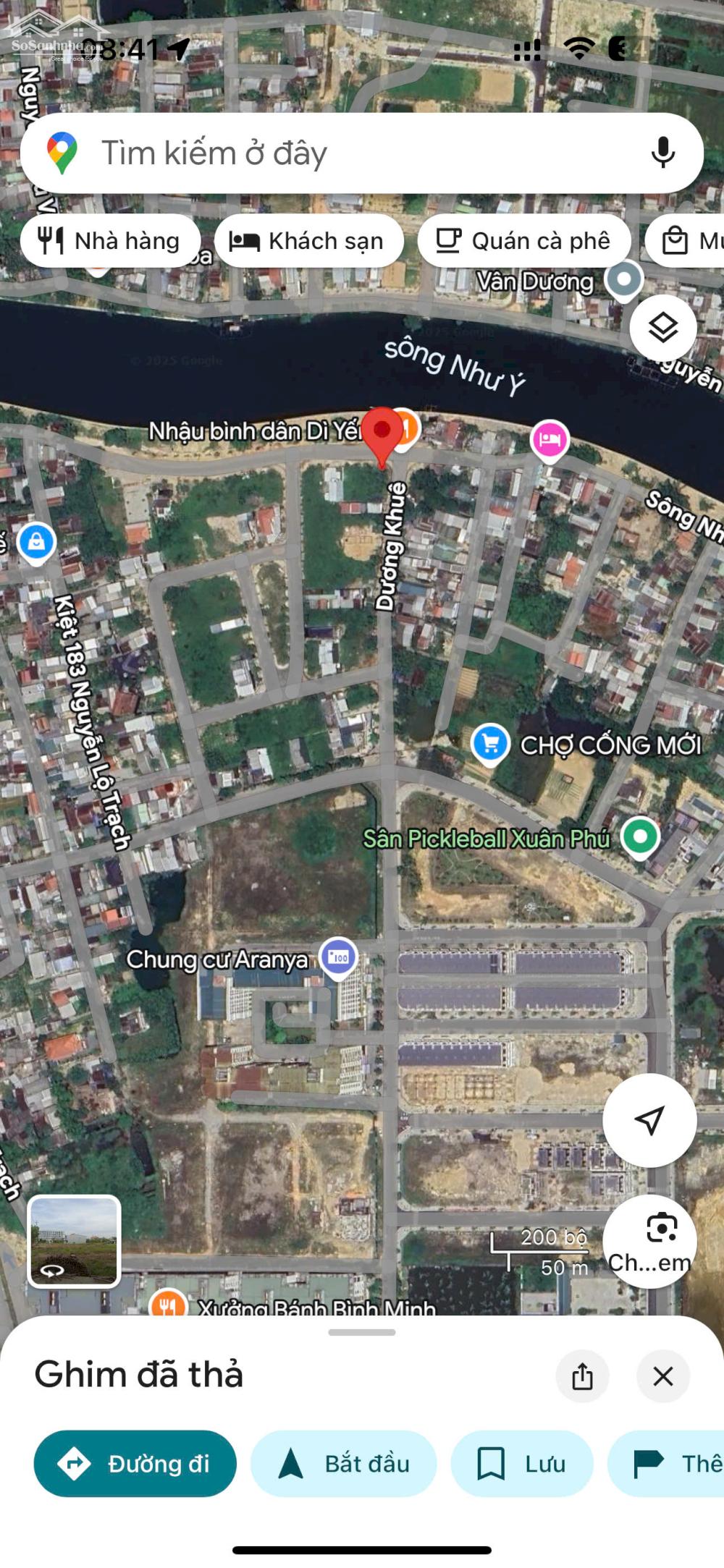
Task: Close the "Ghim đã thả" panel
Action: pyautogui.click(x=662, y=1376)
